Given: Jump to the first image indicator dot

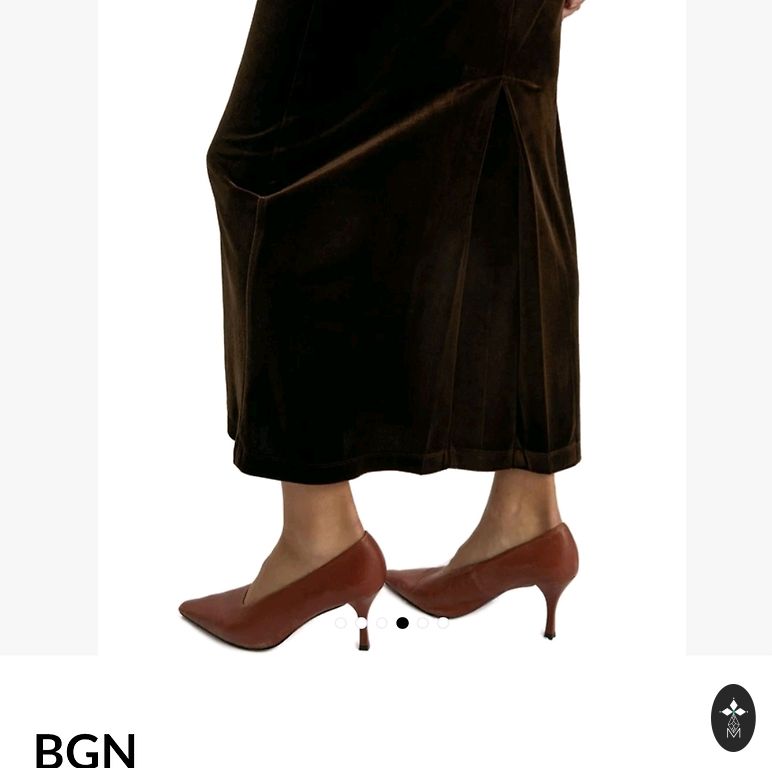Looking at the screenshot, I should [x=341, y=623].
